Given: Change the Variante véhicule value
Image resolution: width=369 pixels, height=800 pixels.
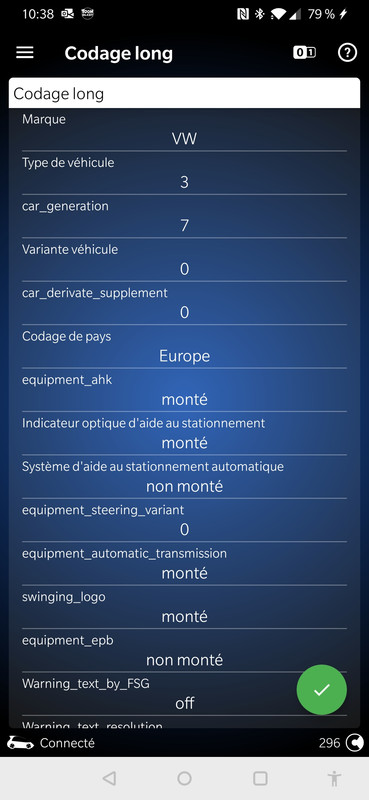Looking at the screenshot, I should 184,268.
